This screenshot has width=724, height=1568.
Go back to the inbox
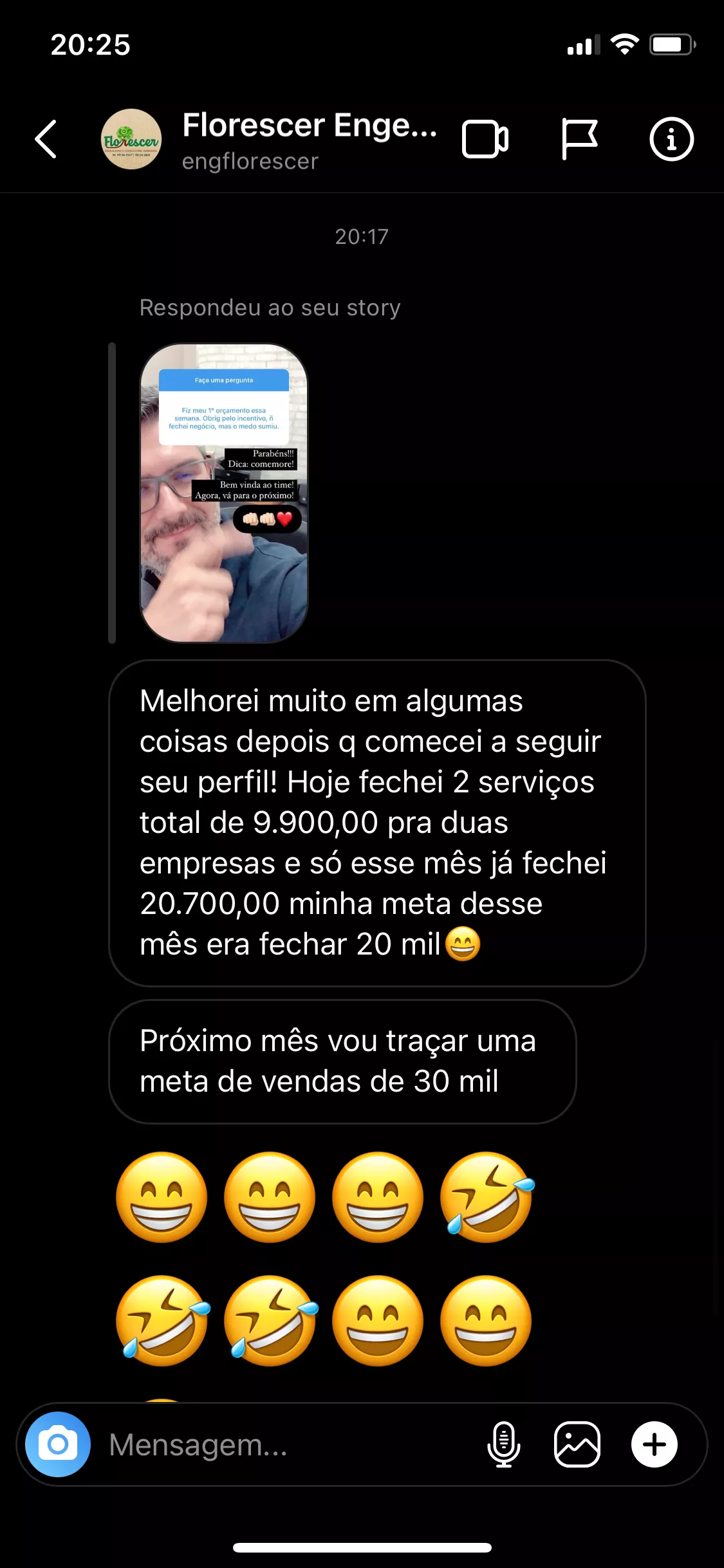tap(46, 139)
